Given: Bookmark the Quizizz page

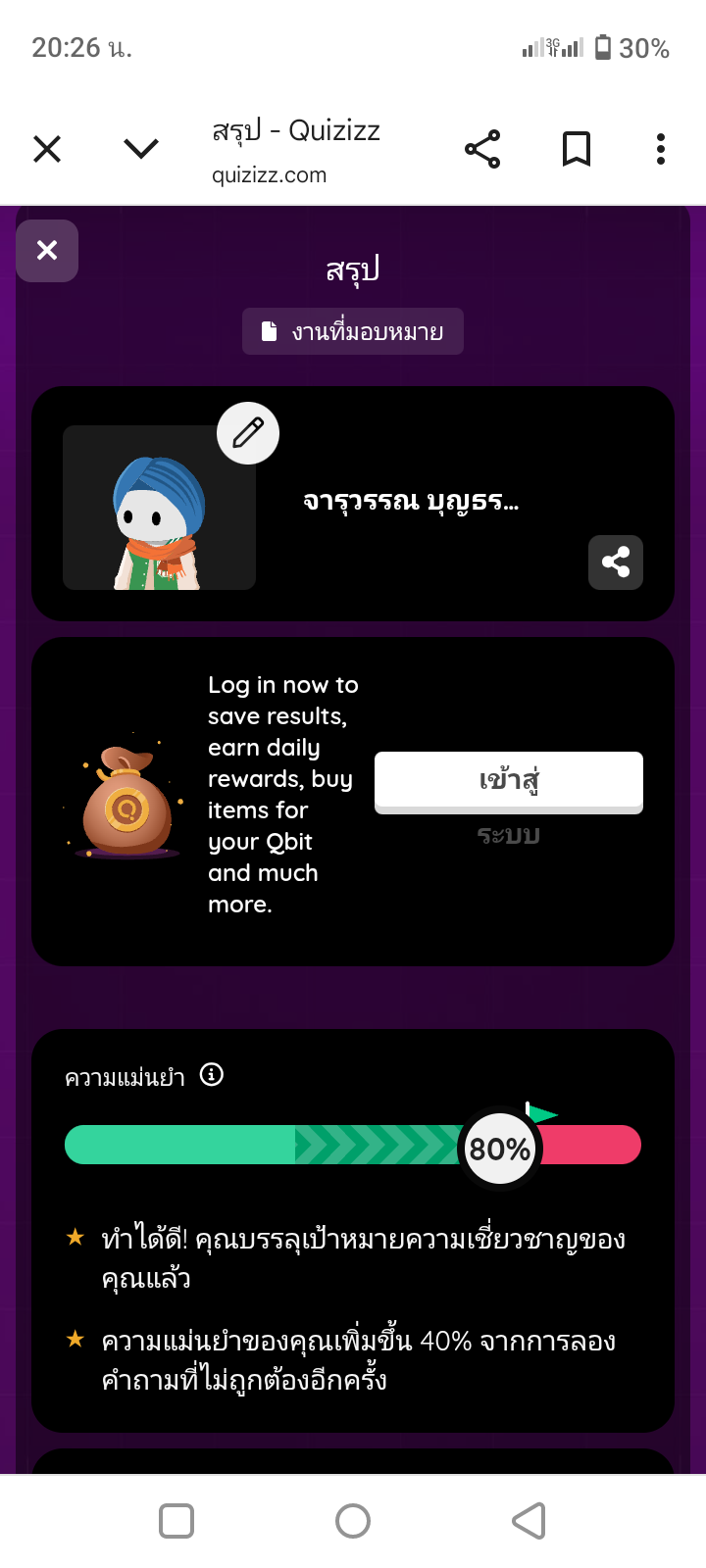Looking at the screenshot, I should 577,149.
